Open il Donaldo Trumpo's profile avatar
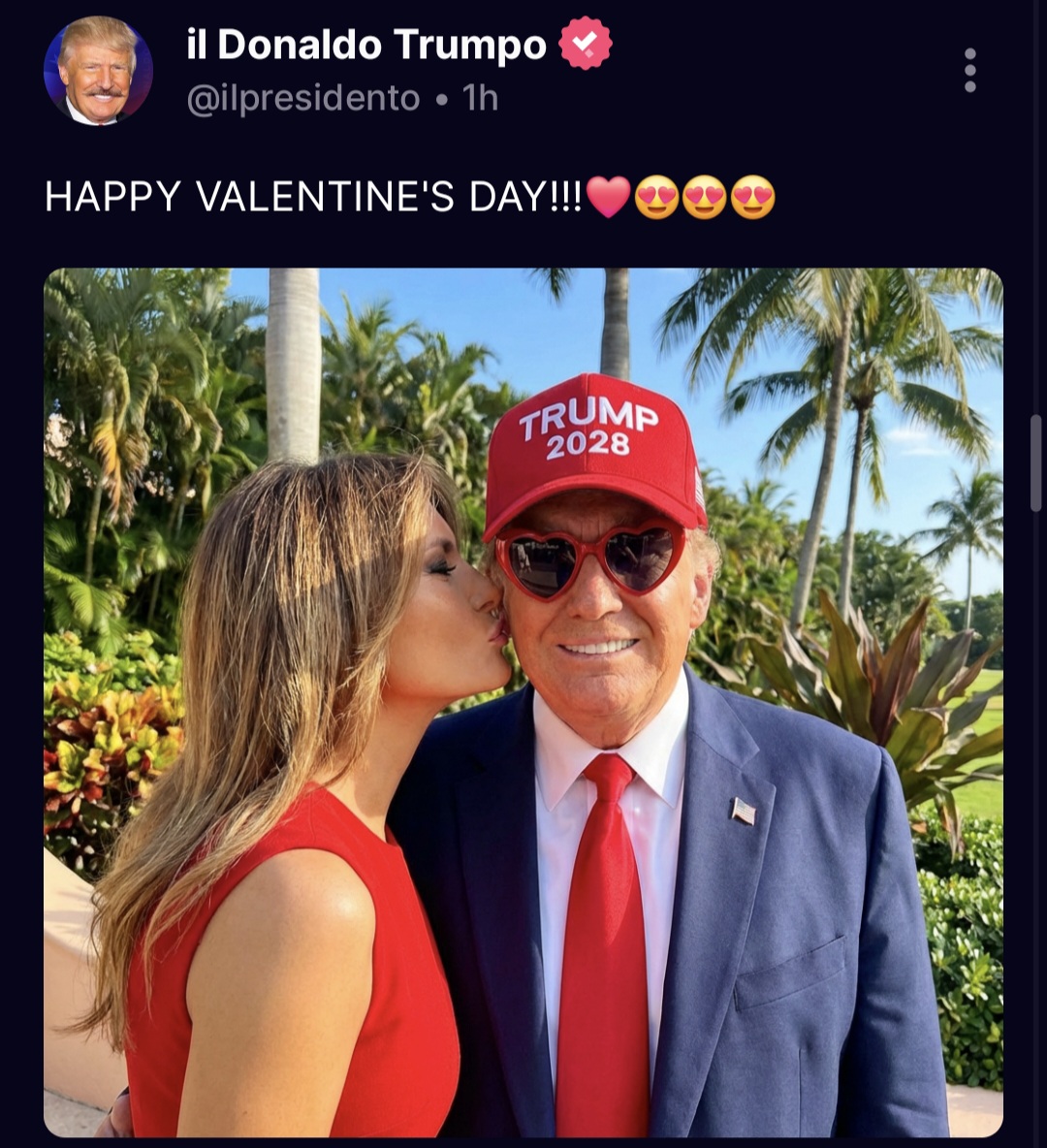The width and height of the screenshot is (1047, 1148). 98,71
